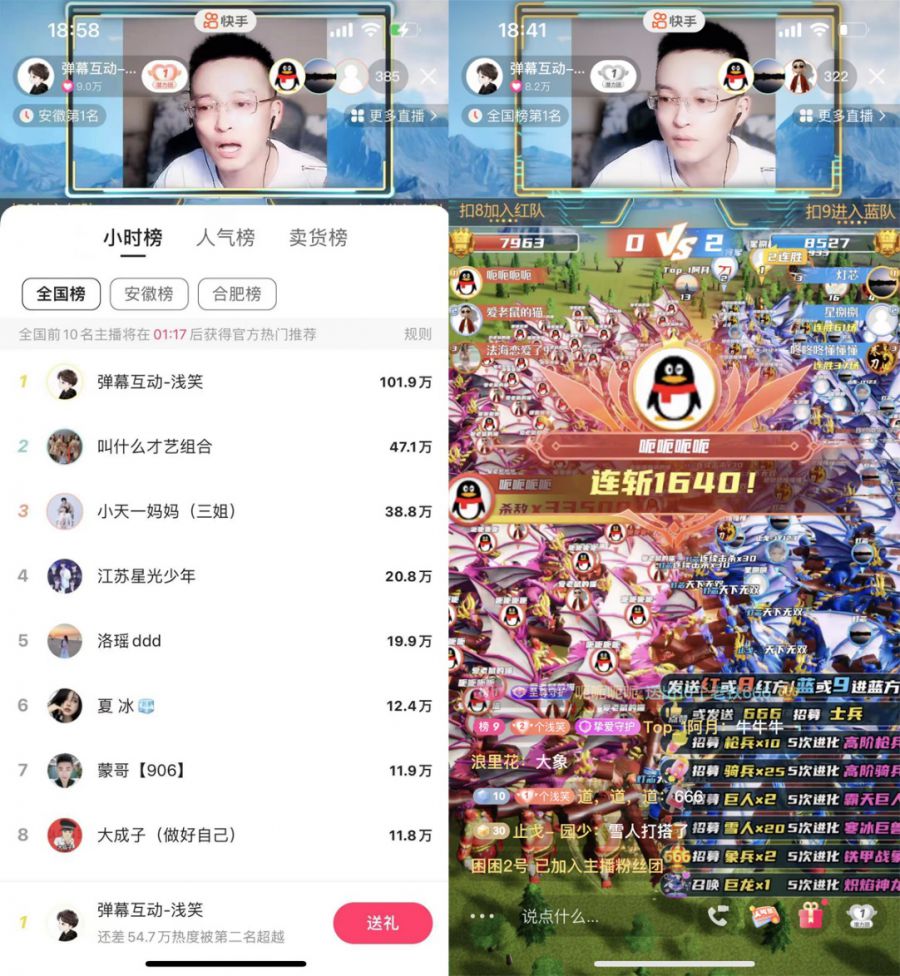Viewport: 900px width, 976px height.
Task: Switch to the 卖货榜 tab
Action: pyautogui.click(x=318, y=238)
